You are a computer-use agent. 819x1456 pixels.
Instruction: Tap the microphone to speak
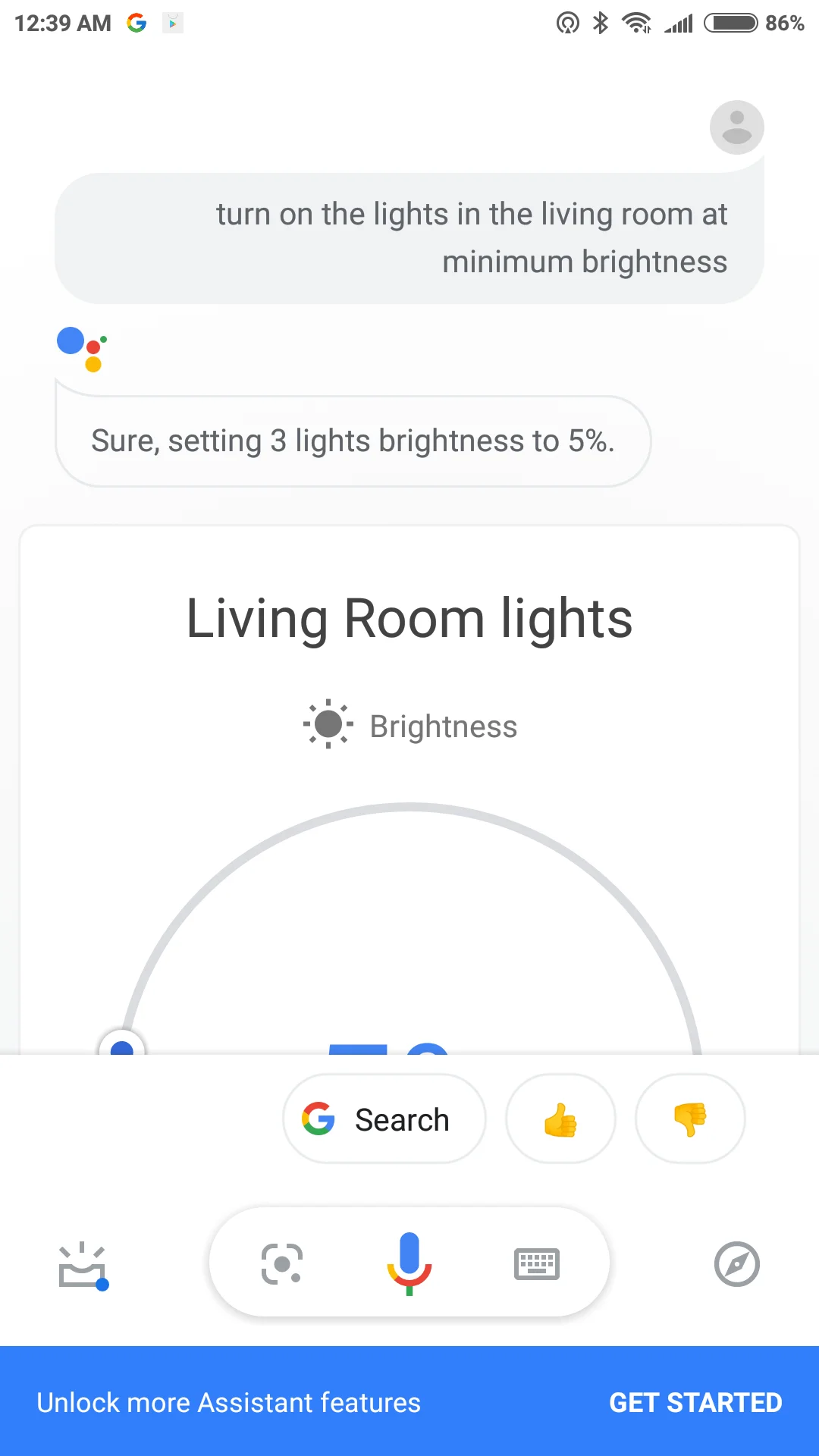tap(409, 1263)
